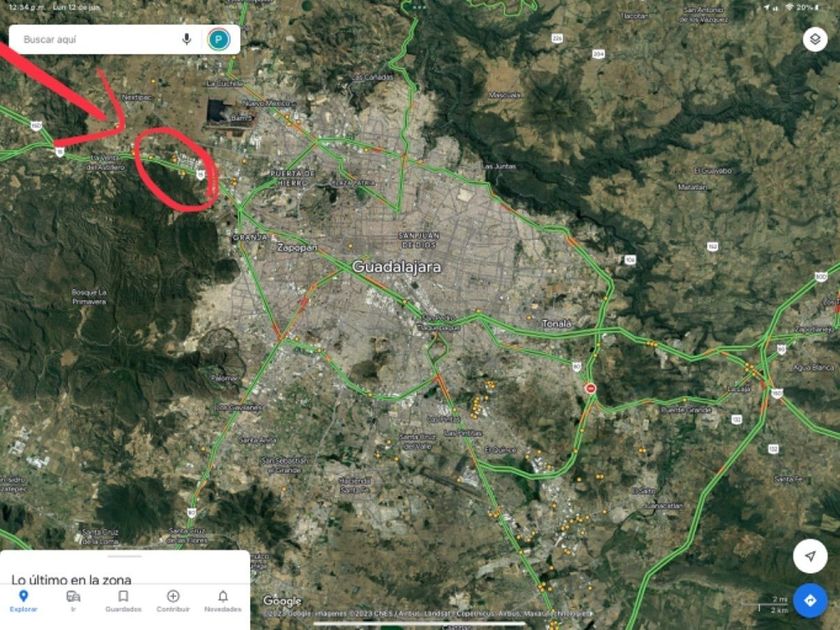Tap the road closure marker on the map
This screenshot has width=840, height=630.
tap(590, 388)
